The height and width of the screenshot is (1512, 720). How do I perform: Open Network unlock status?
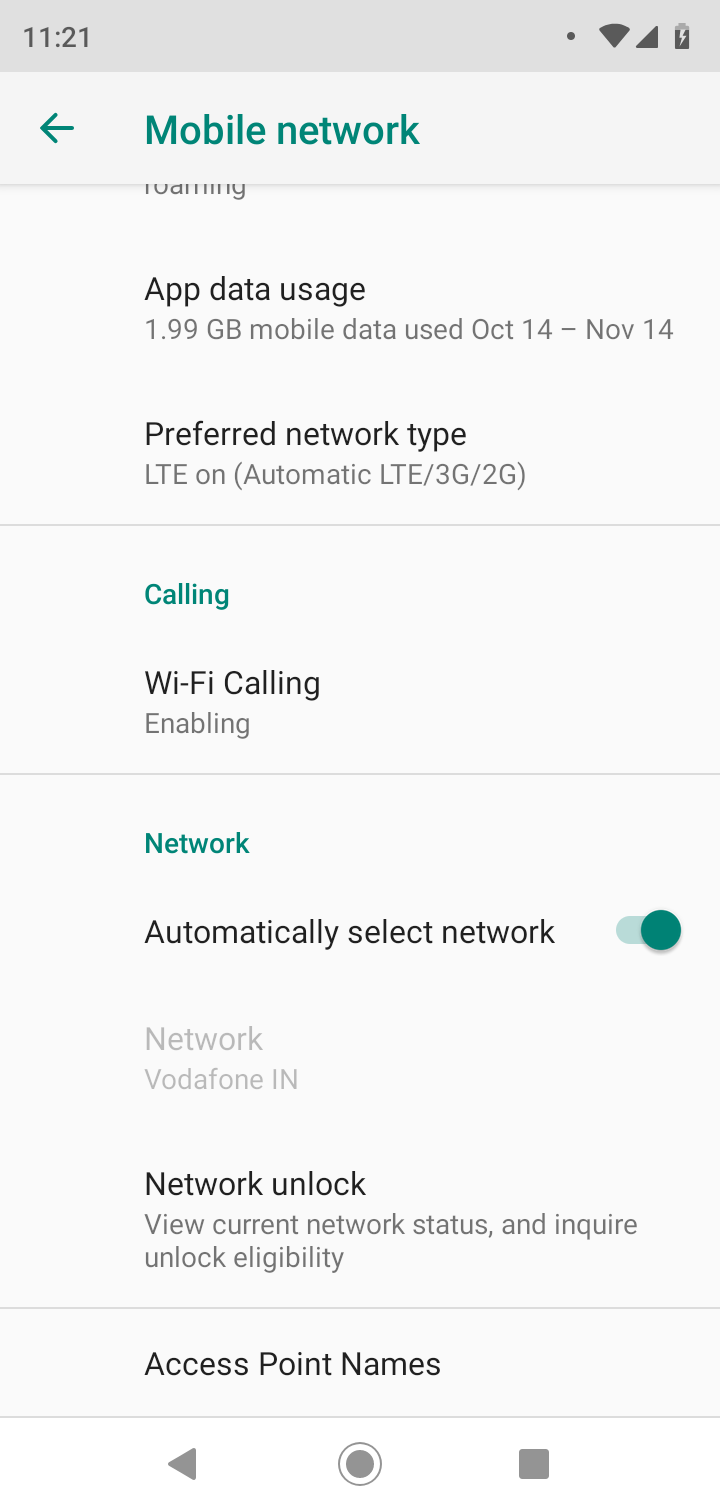tap(360, 1219)
